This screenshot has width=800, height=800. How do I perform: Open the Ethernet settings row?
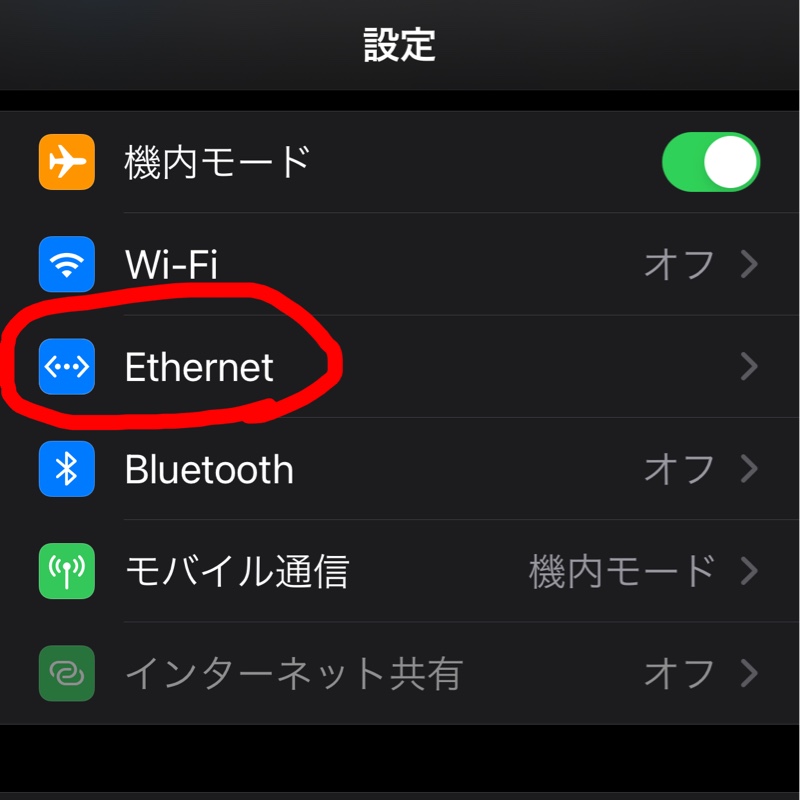pyautogui.click(x=400, y=367)
